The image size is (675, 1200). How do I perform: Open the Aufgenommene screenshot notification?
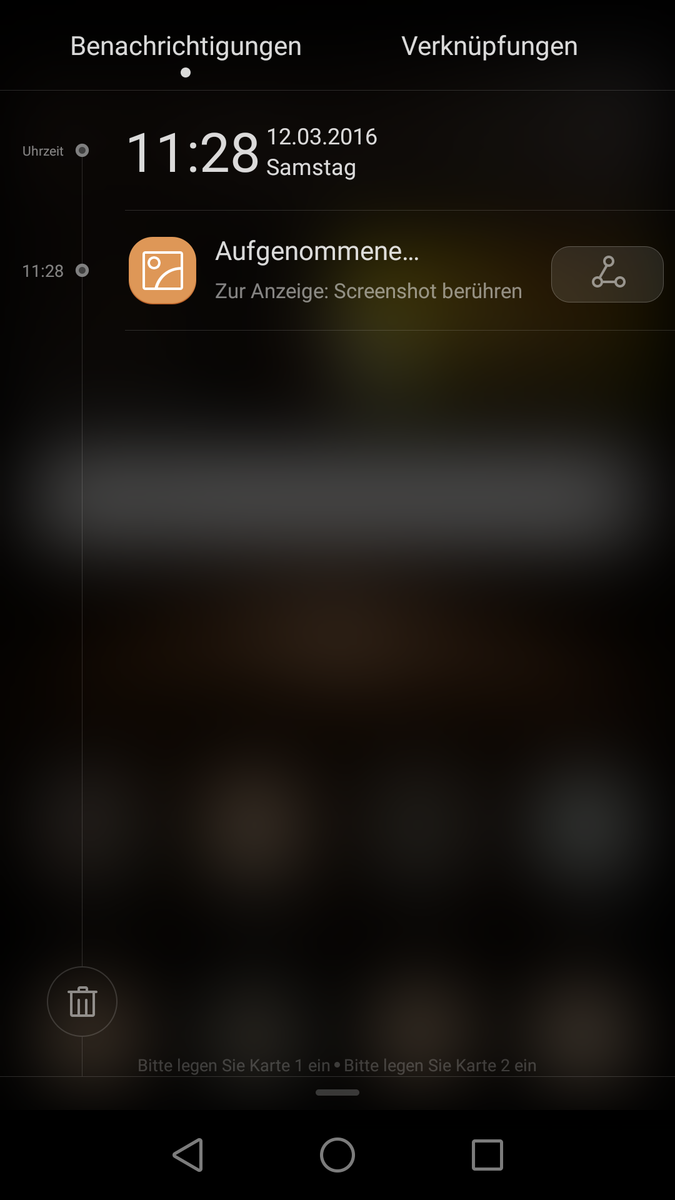pos(335,270)
